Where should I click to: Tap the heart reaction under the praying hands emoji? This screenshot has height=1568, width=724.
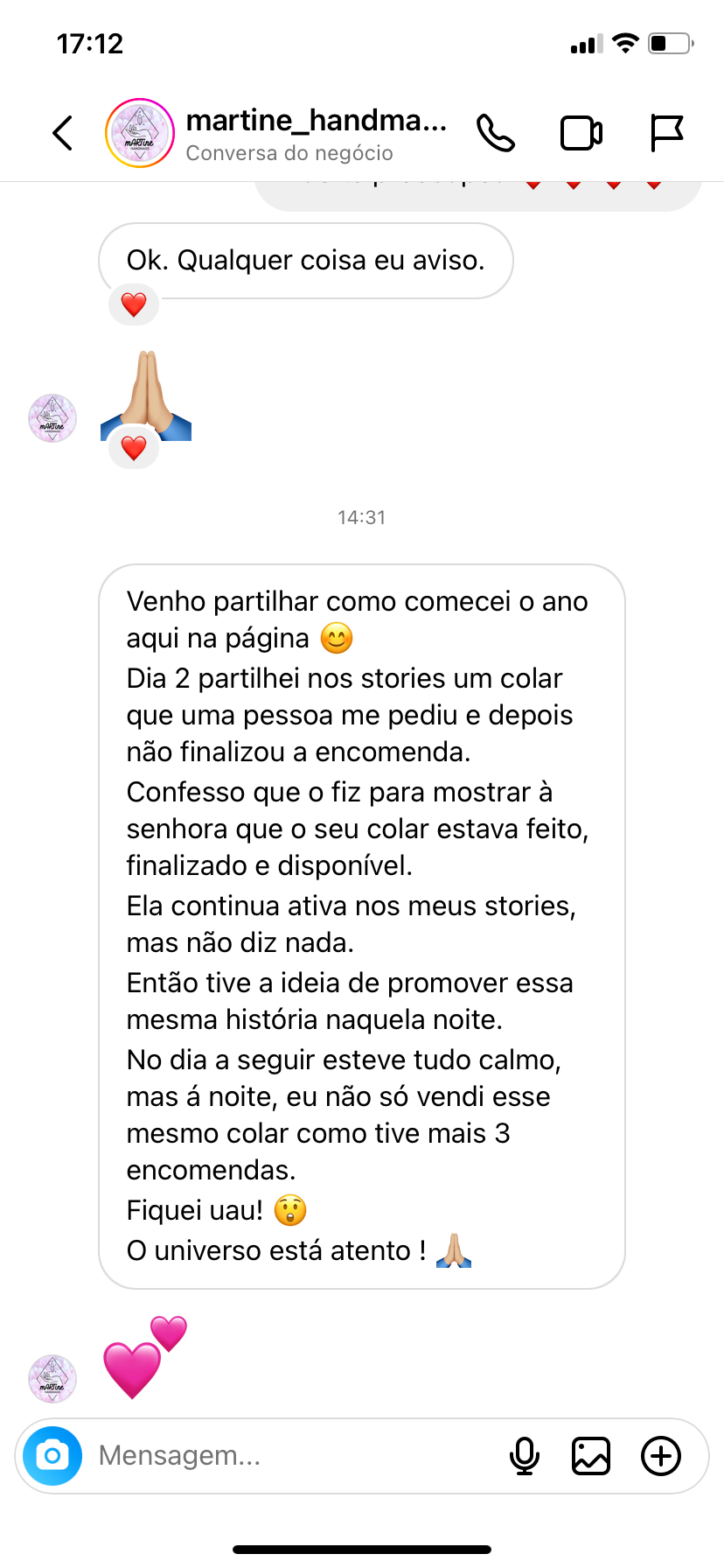134,448
